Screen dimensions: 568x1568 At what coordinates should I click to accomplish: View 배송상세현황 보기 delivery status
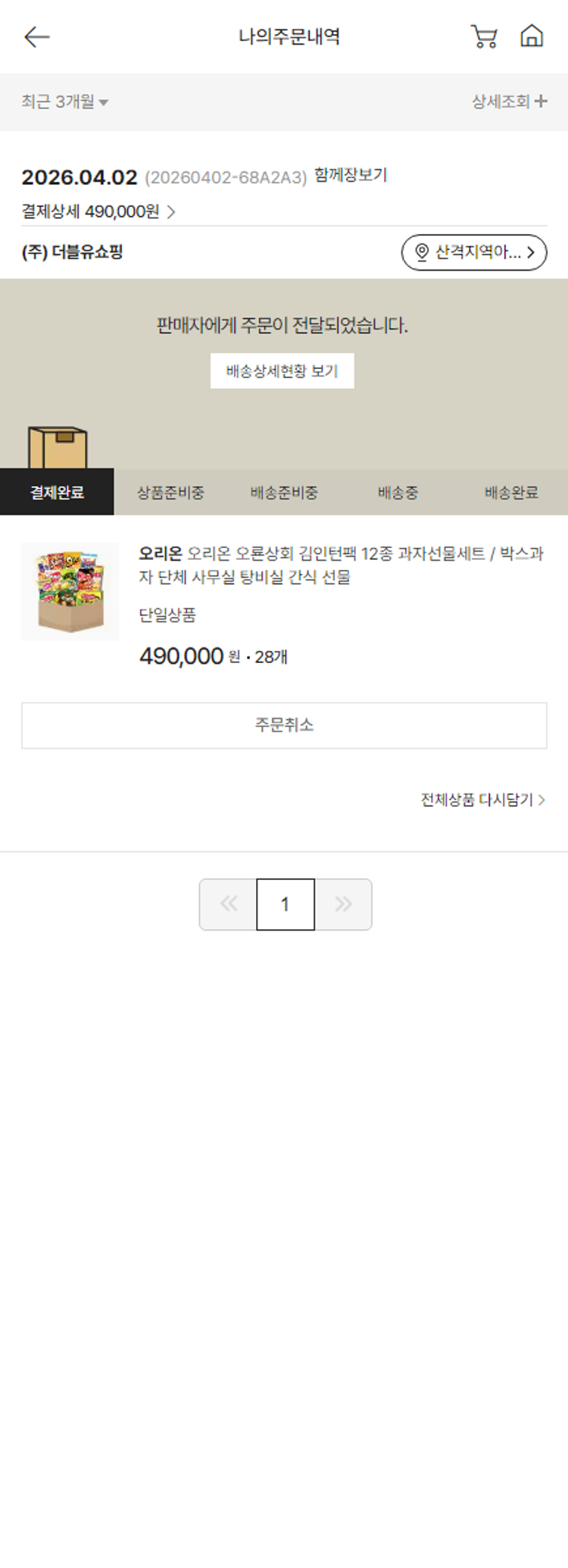coord(282,371)
